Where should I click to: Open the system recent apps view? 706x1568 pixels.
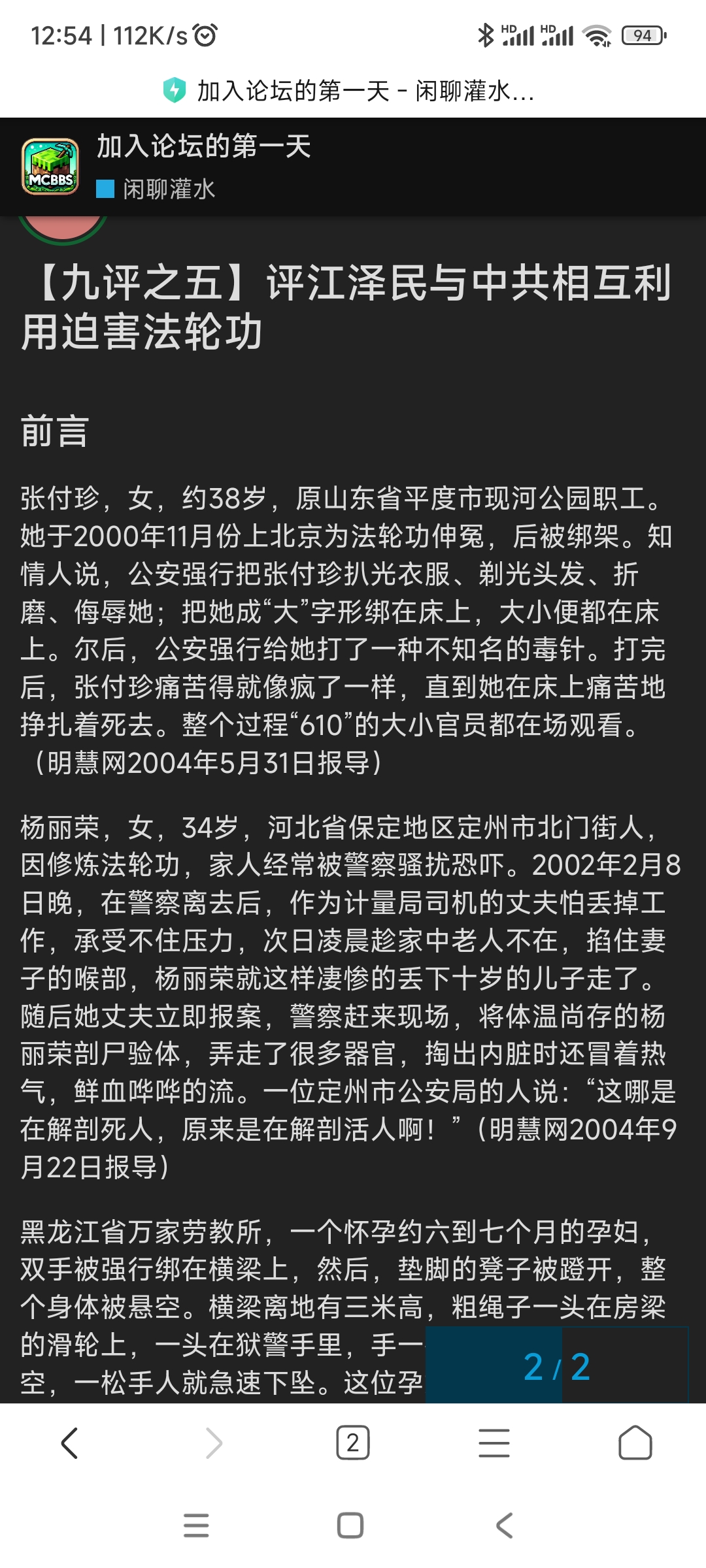point(196,1526)
